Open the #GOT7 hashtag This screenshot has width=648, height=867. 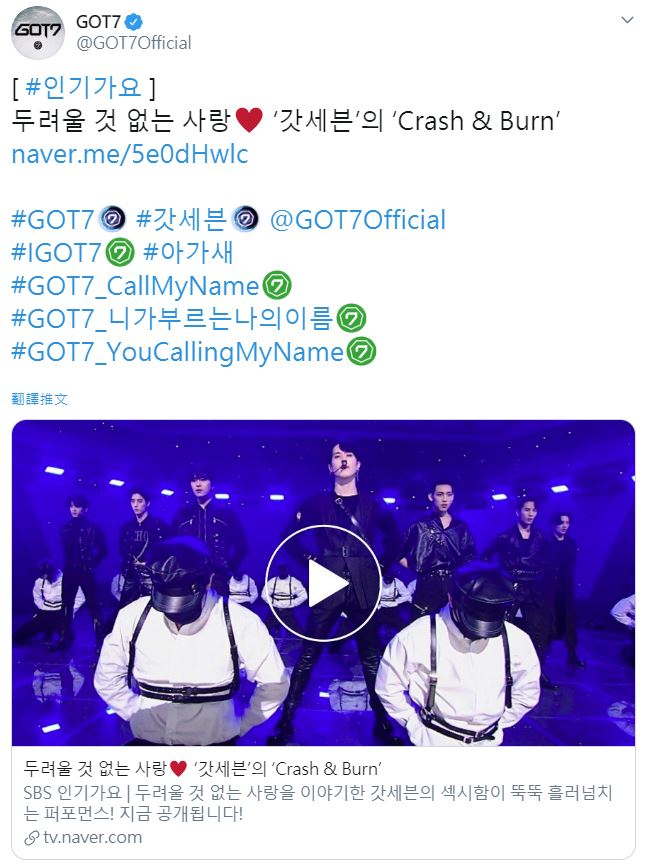click(51, 219)
